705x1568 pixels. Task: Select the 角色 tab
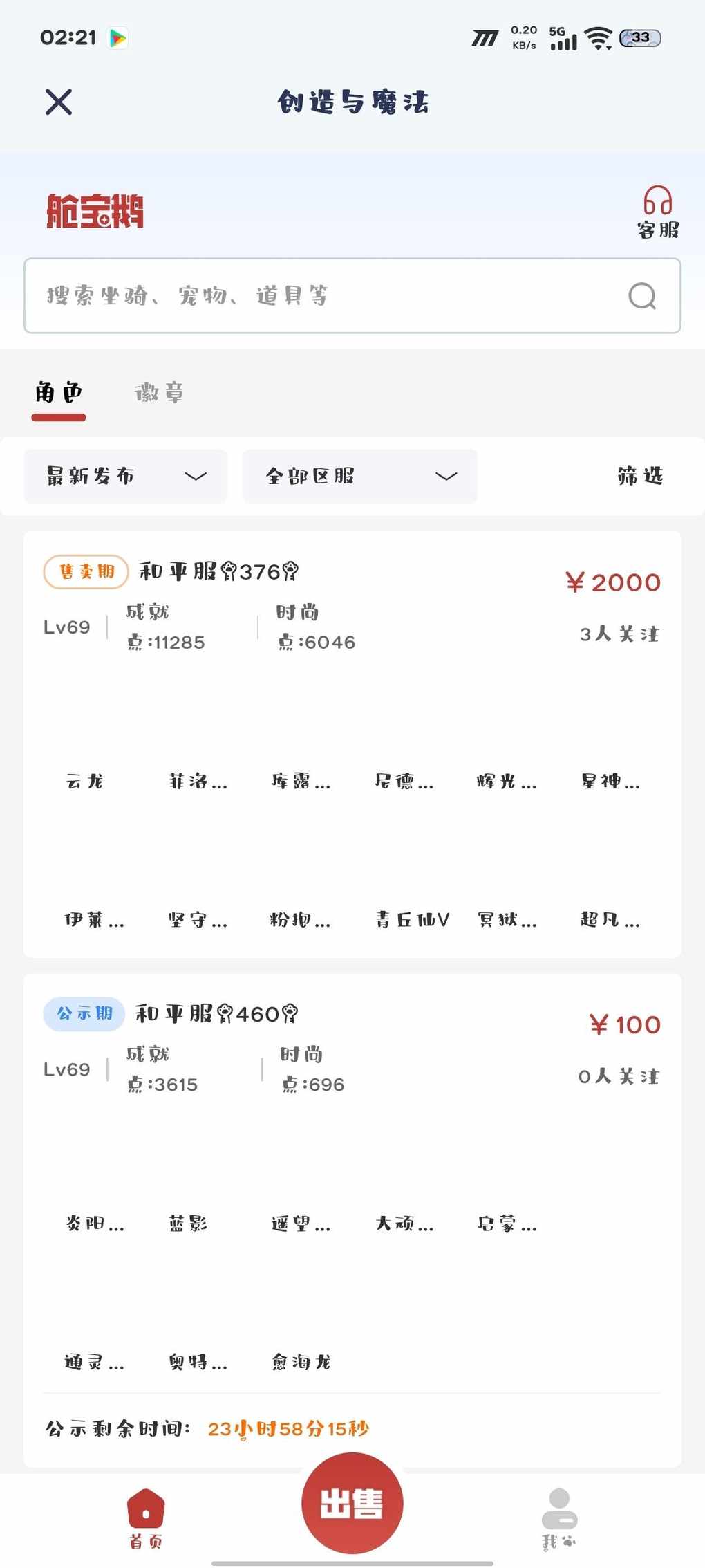59,393
